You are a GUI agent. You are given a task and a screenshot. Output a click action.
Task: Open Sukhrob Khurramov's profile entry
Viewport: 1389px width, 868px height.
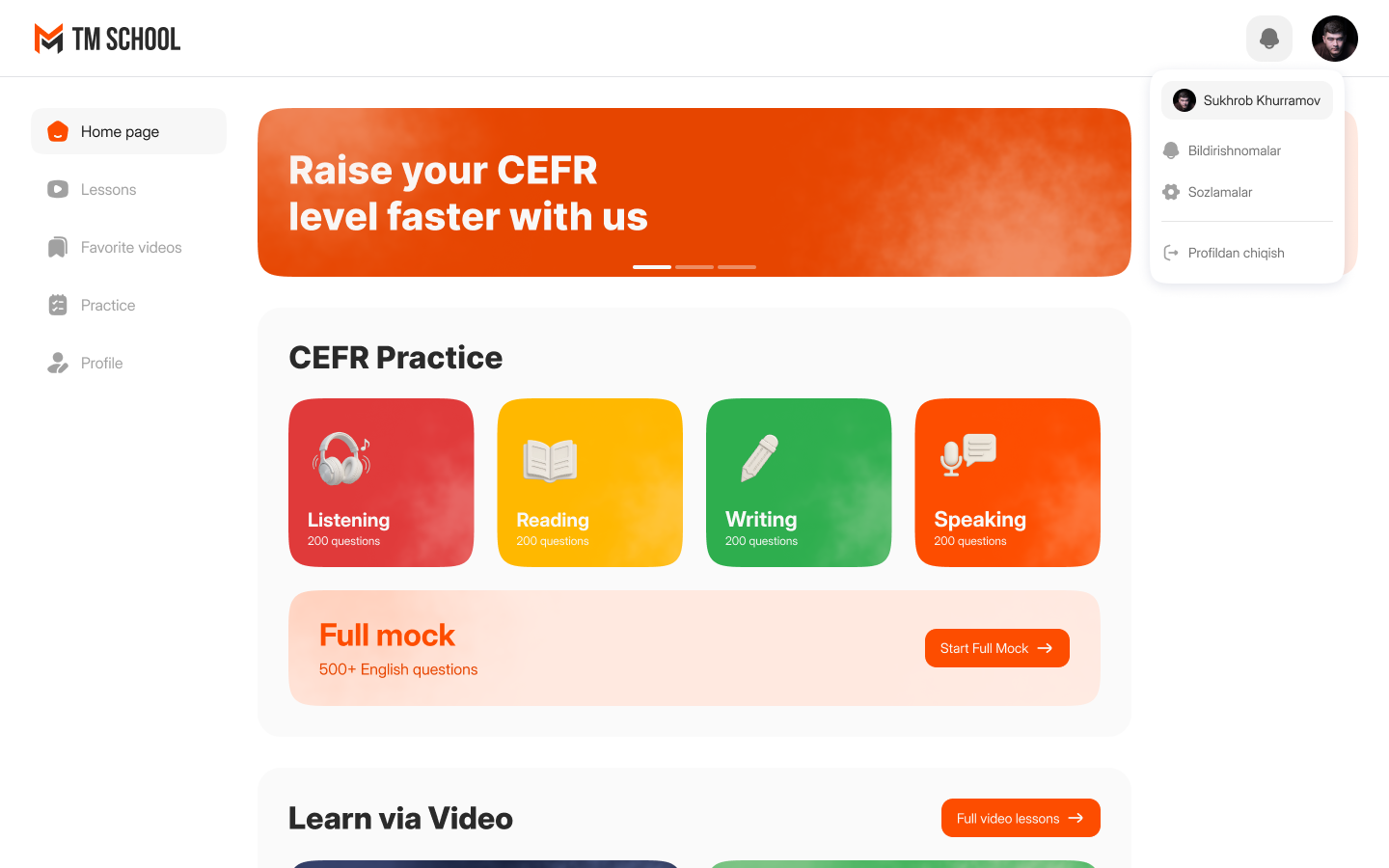tap(1246, 100)
